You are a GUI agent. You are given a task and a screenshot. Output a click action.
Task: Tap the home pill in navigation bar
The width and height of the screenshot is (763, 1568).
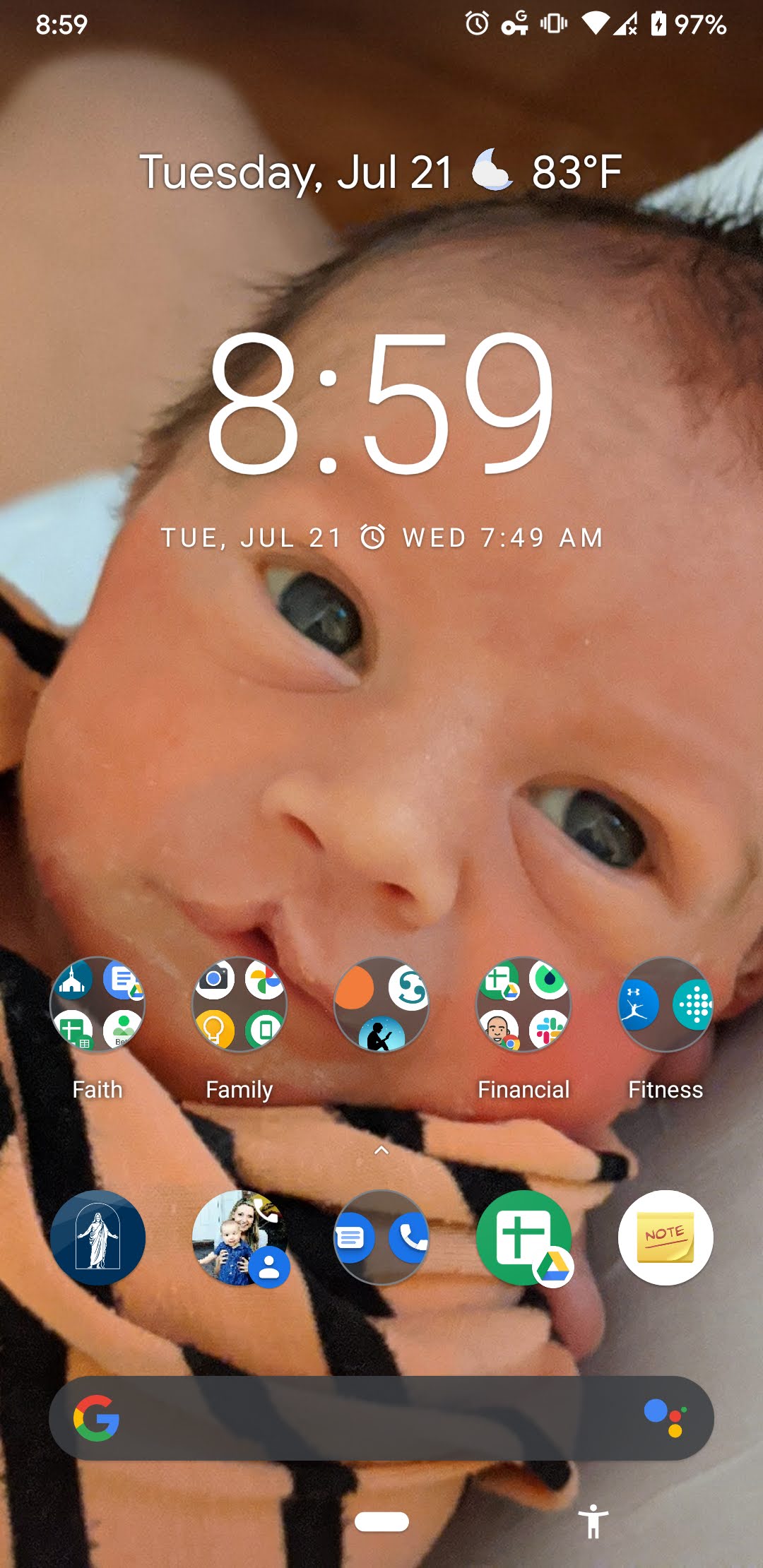381,1521
